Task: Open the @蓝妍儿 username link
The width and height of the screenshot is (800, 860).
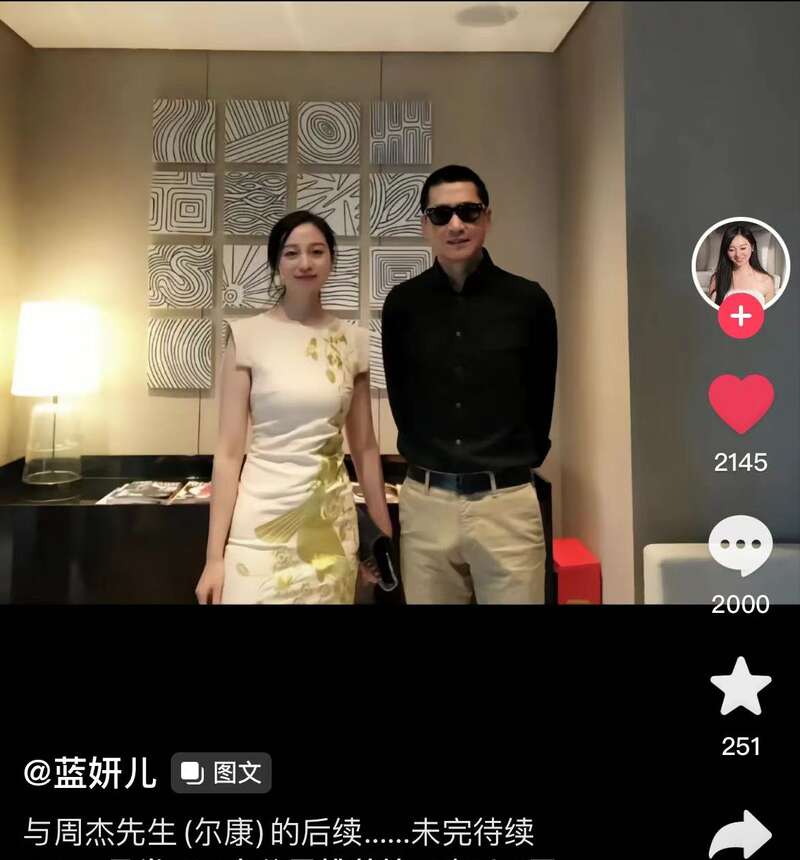Action: click(90, 772)
